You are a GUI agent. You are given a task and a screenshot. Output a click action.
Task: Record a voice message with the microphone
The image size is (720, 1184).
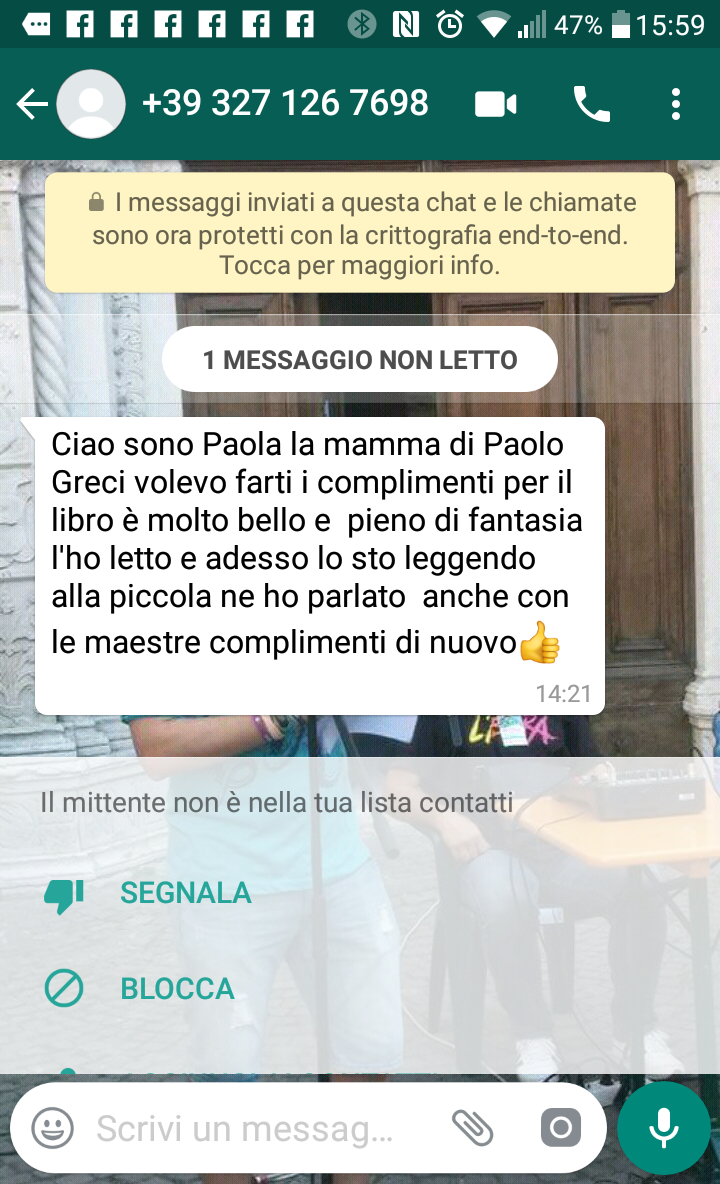click(663, 1128)
